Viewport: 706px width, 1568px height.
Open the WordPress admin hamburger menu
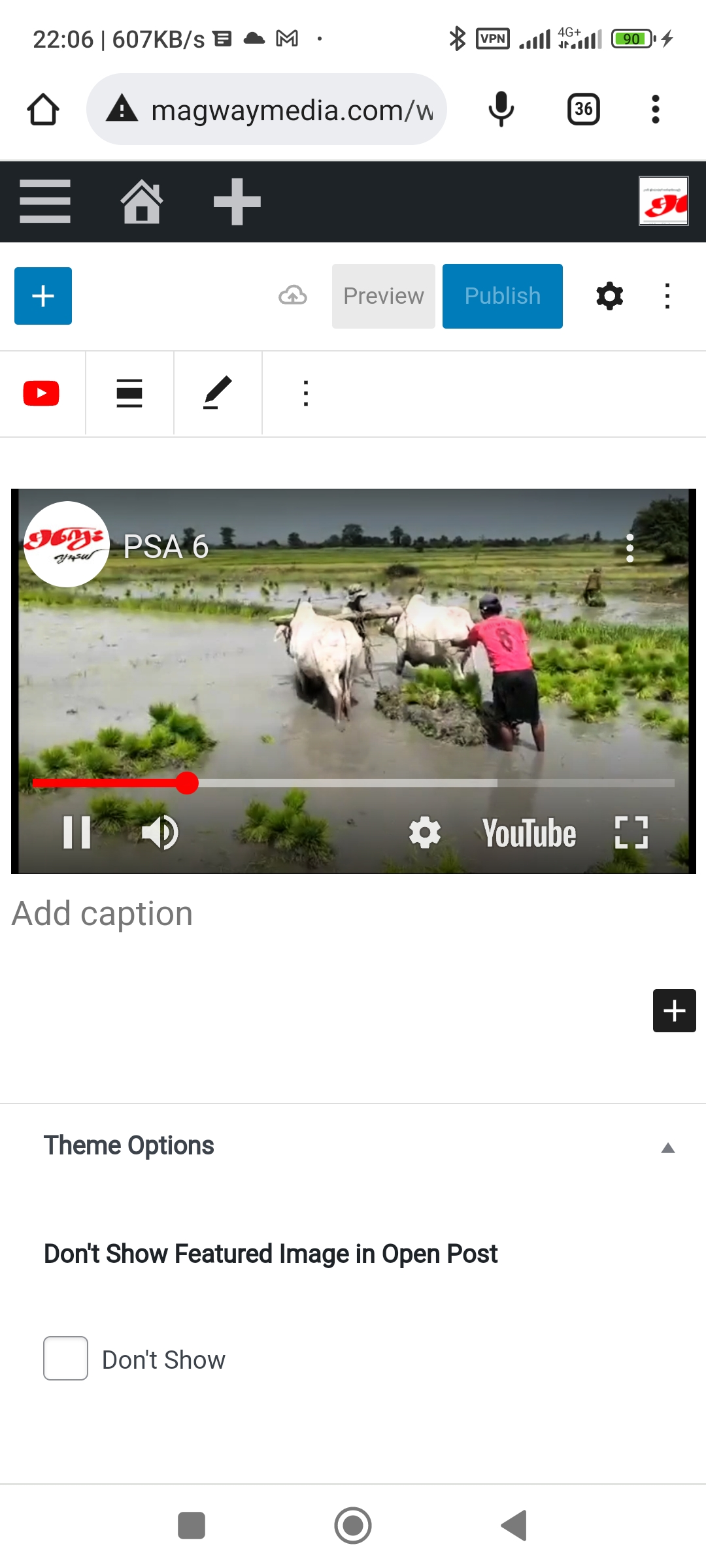click(45, 202)
